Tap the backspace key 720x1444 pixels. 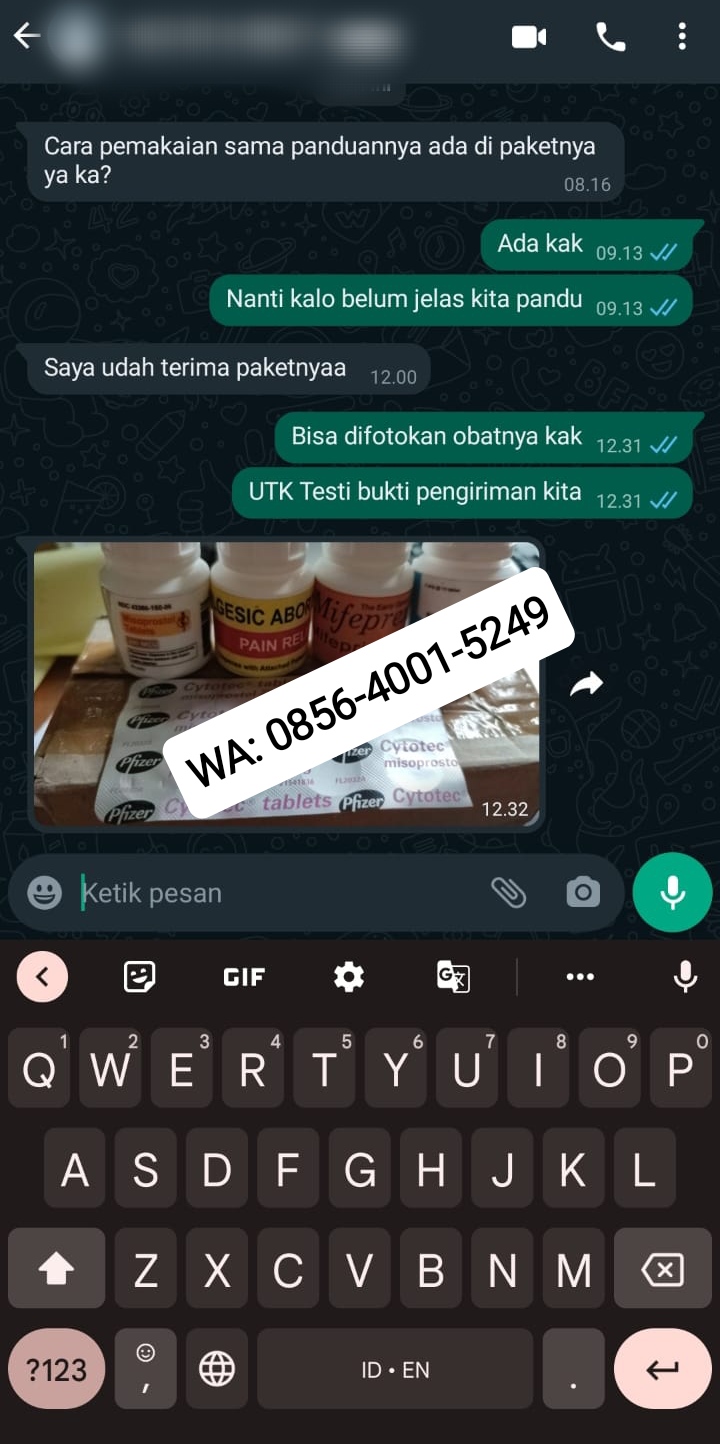click(661, 1270)
